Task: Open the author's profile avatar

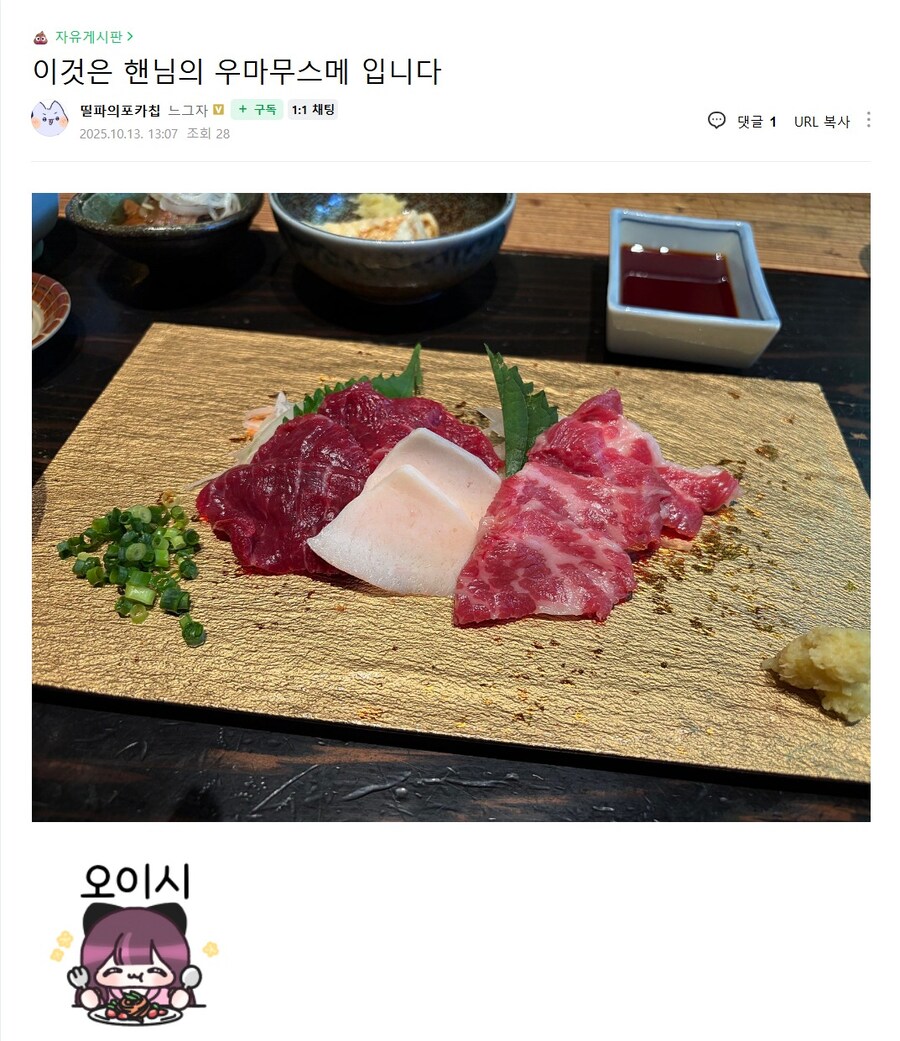Action: [x=50, y=119]
